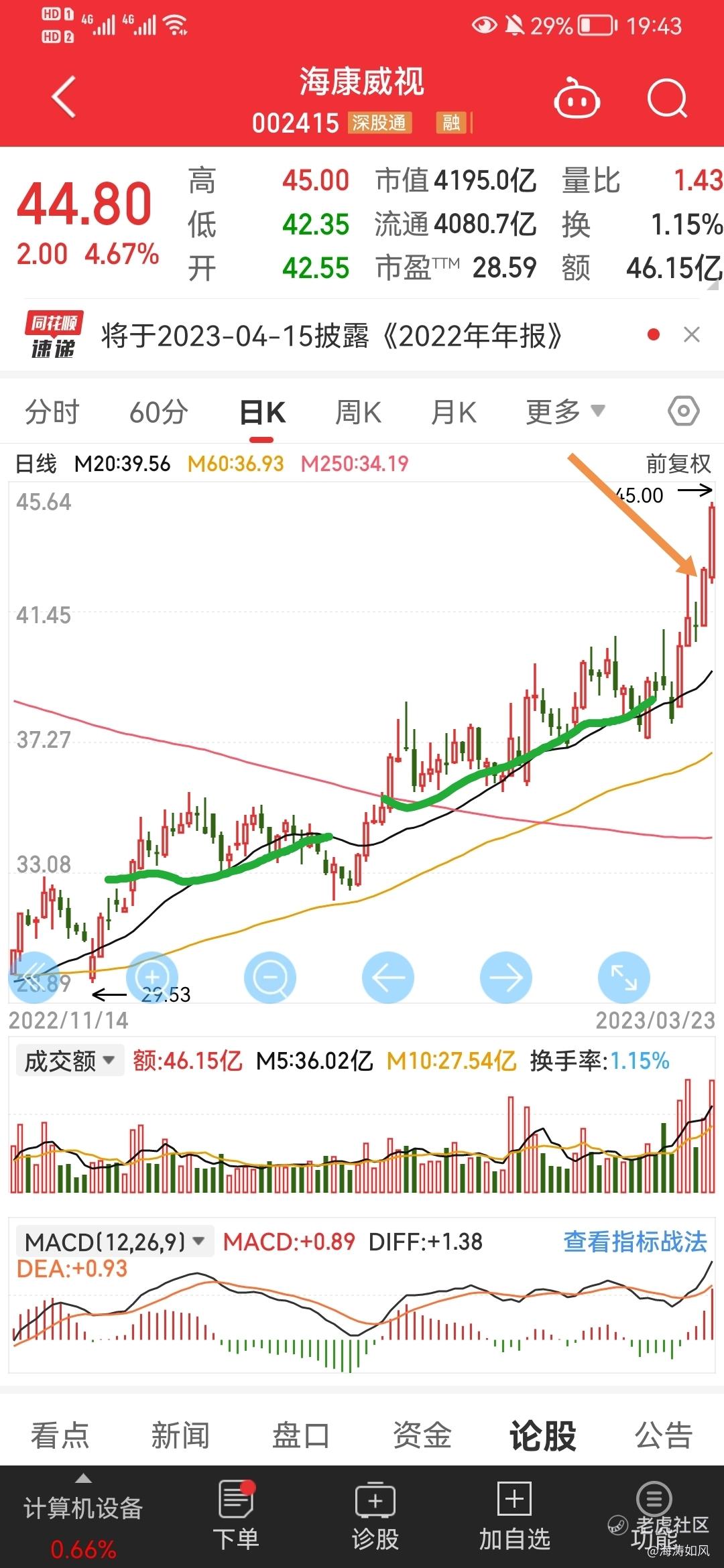Add stock via 加自选

tap(514, 1516)
